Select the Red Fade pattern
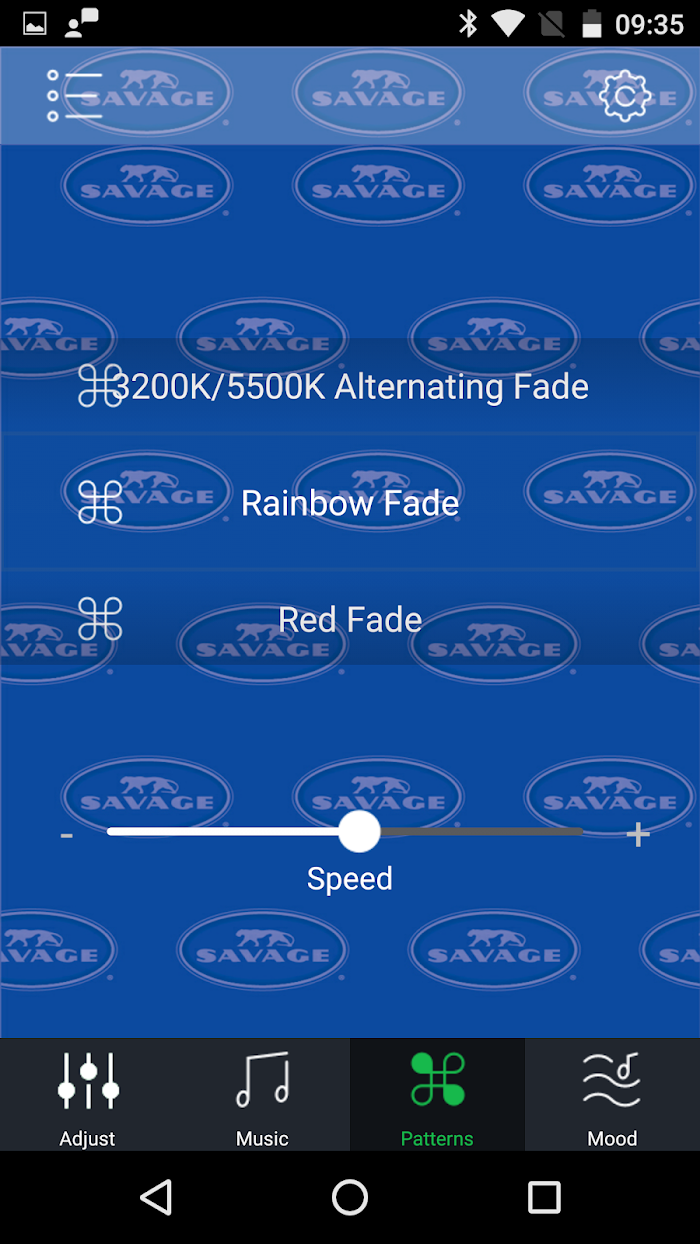 (x=350, y=619)
